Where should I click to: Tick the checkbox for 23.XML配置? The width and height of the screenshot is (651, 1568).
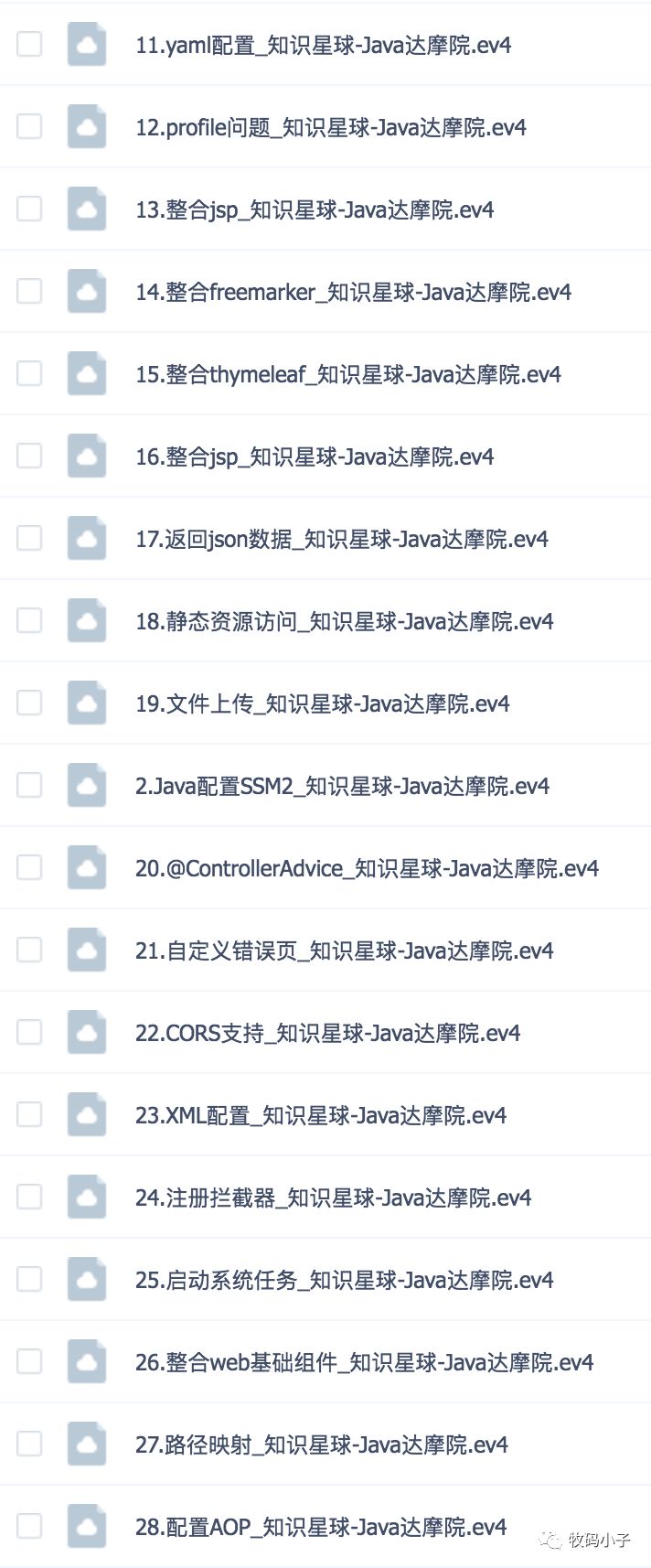29,1114
